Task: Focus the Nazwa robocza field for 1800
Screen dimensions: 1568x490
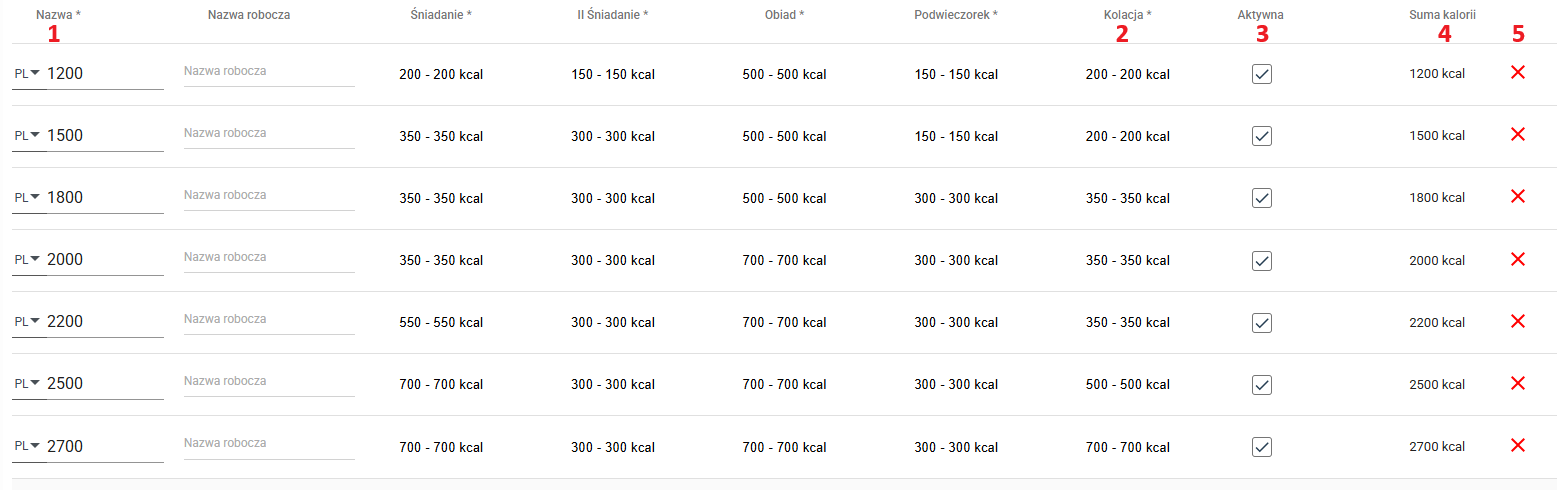Action: click(x=268, y=196)
